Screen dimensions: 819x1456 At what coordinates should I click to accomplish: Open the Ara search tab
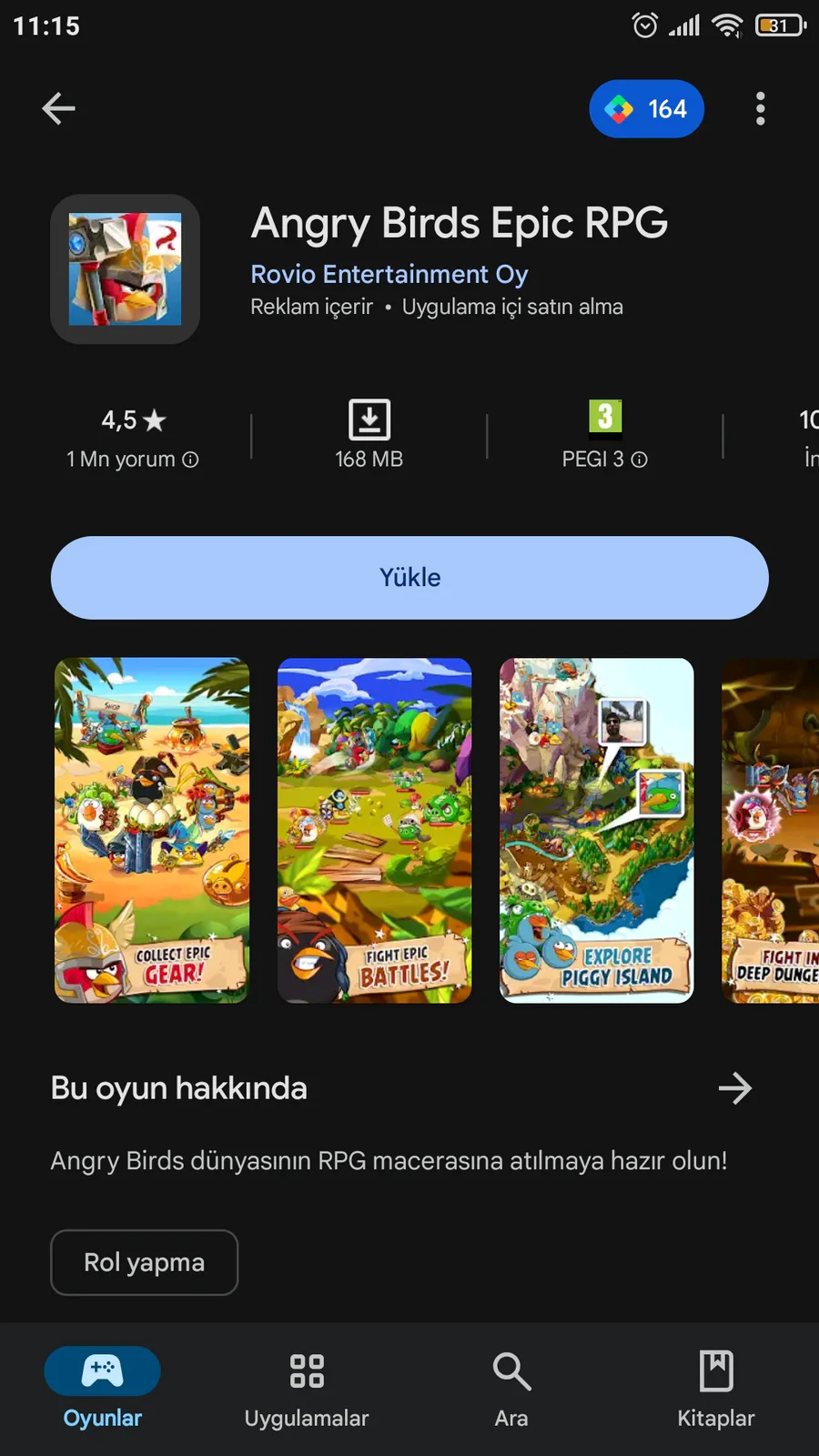(x=511, y=1389)
